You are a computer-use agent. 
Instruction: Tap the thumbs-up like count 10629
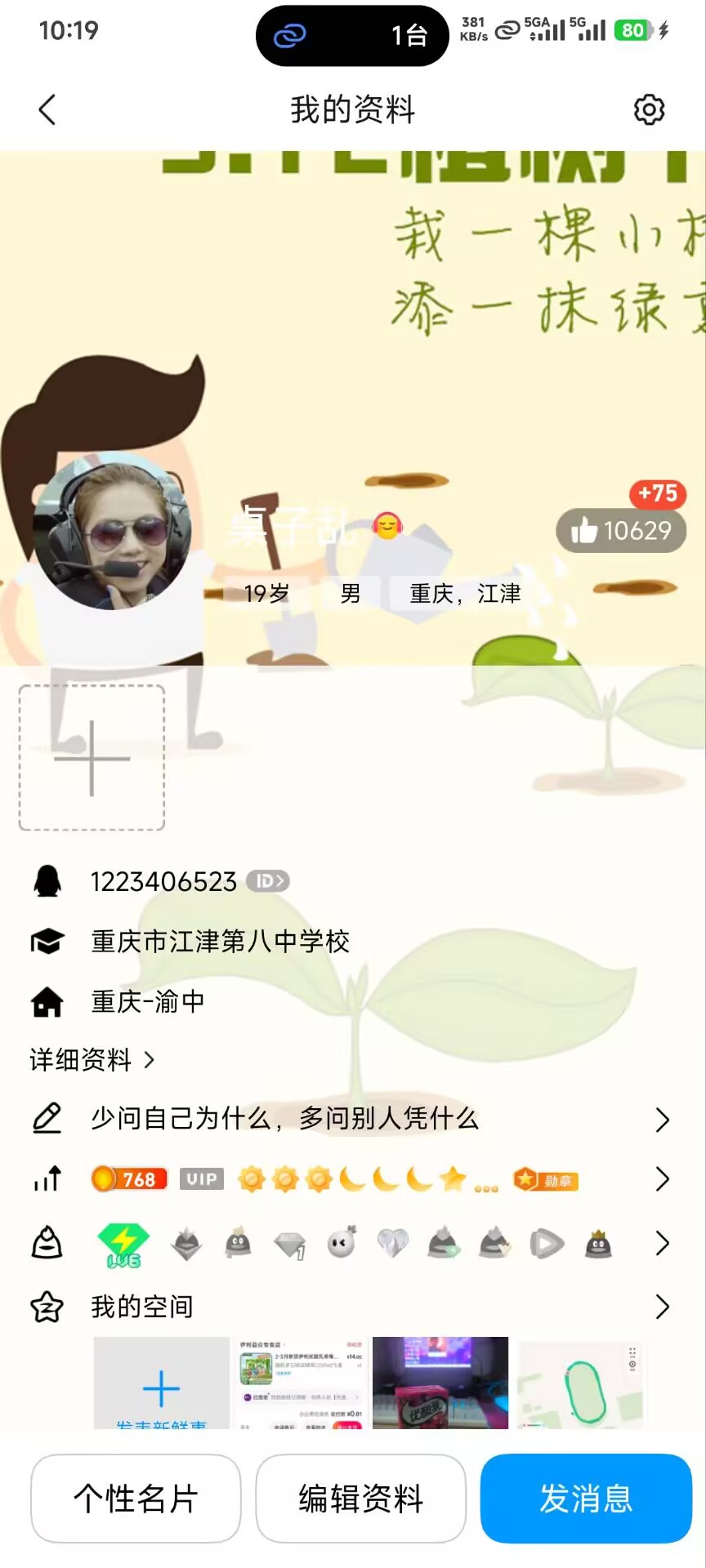621,531
